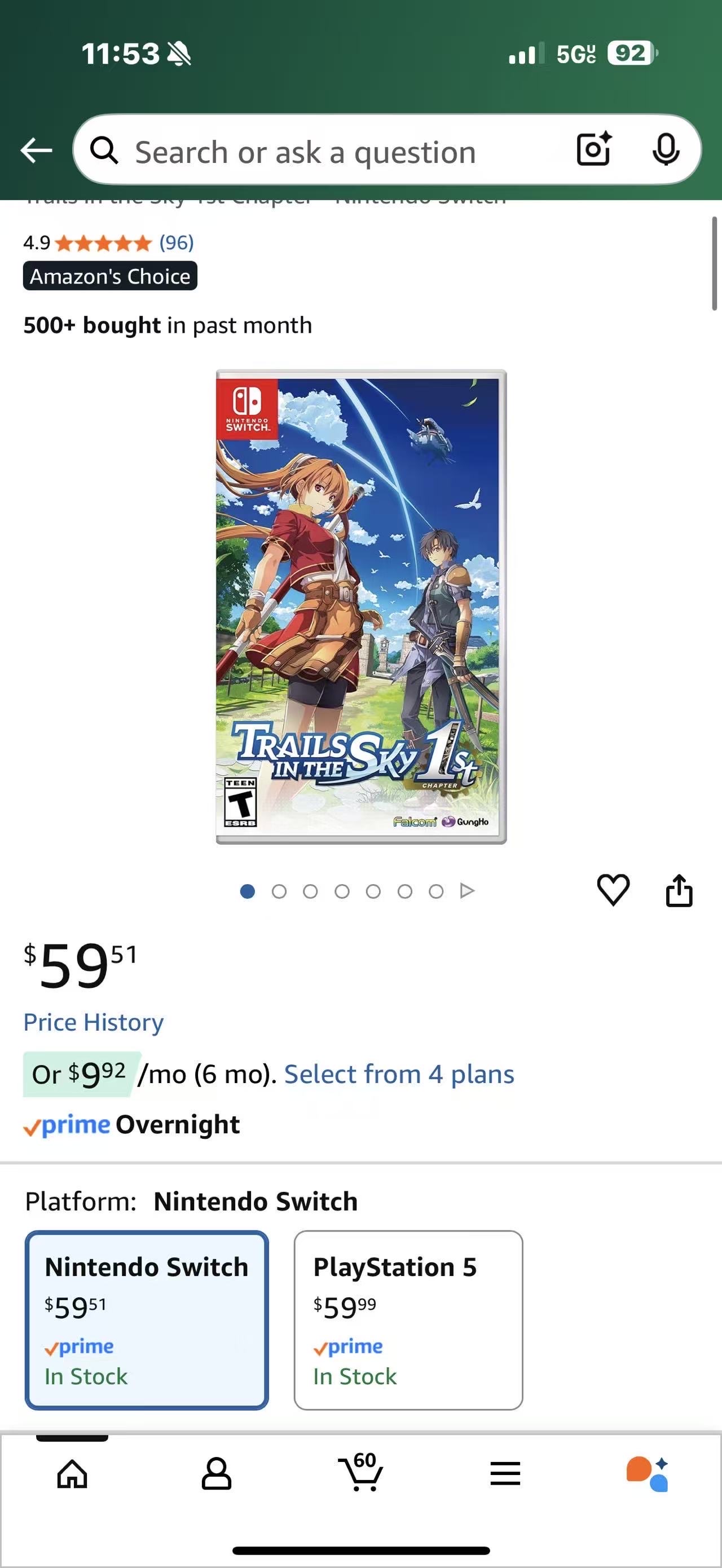Jump to second image dot indicator
722x1568 pixels.
[x=279, y=892]
